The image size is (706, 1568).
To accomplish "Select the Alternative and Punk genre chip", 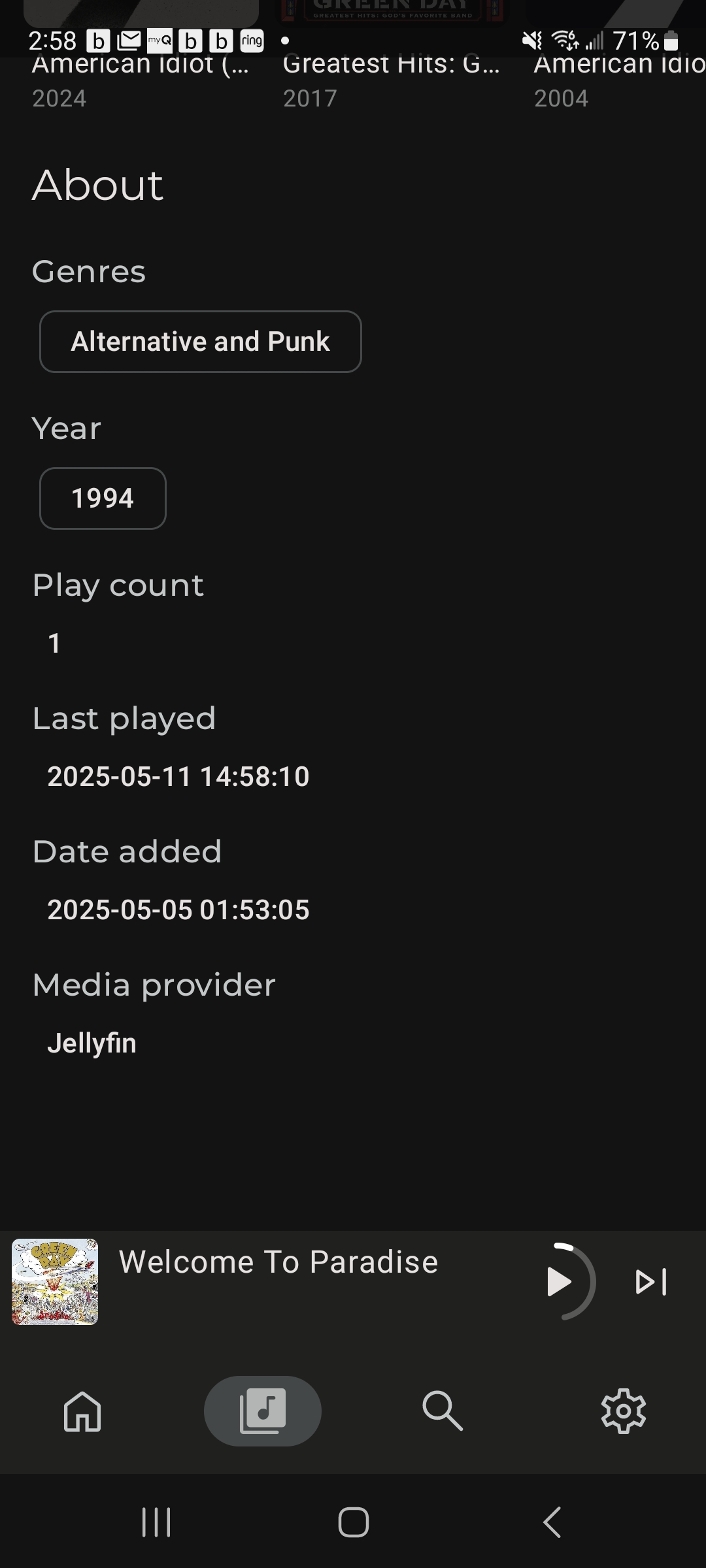I will [200, 342].
